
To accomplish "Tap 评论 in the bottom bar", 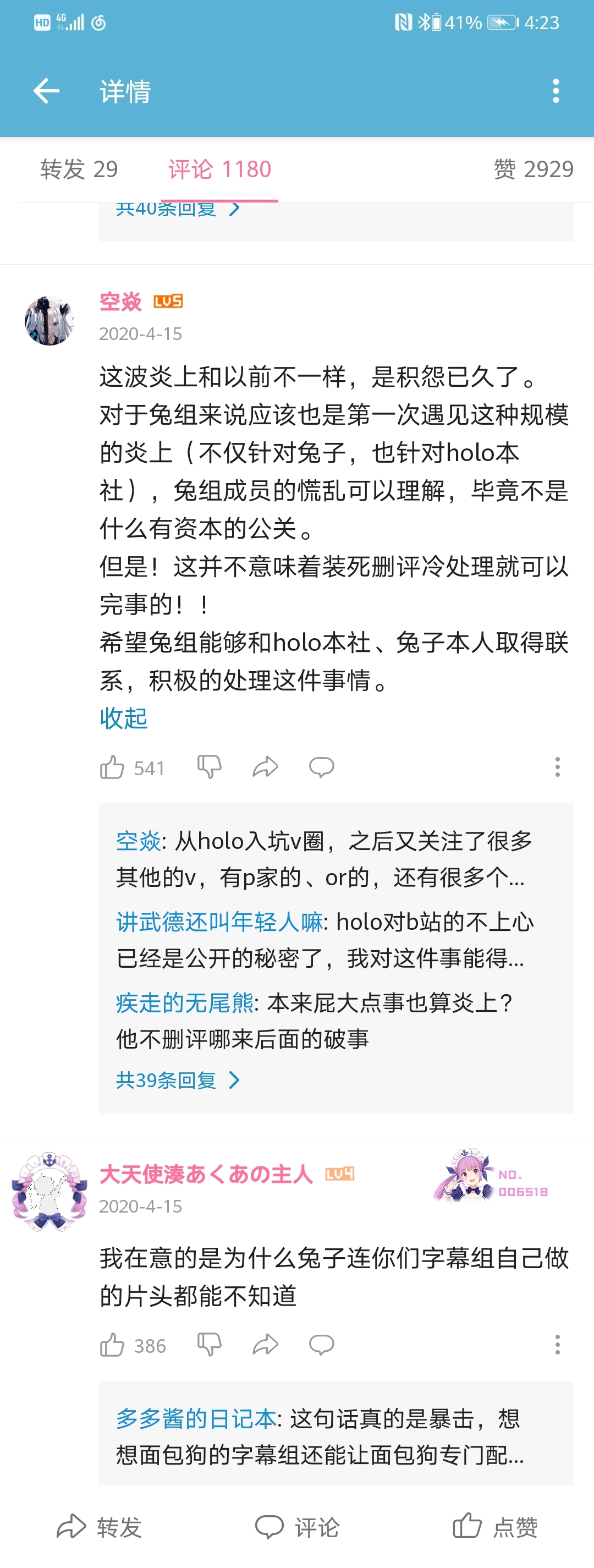I will (x=297, y=1527).
